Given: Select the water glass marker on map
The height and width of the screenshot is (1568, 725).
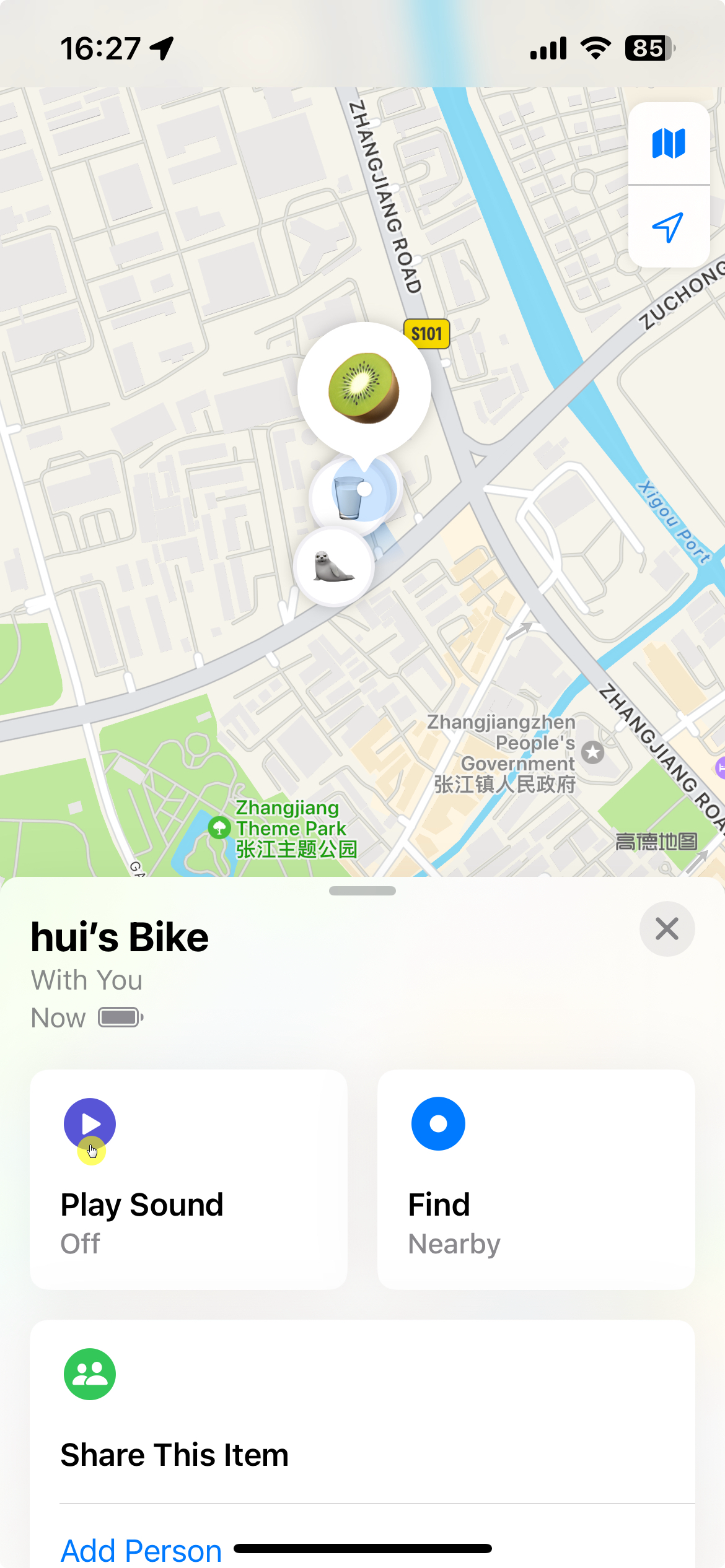Looking at the screenshot, I should [x=346, y=496].
